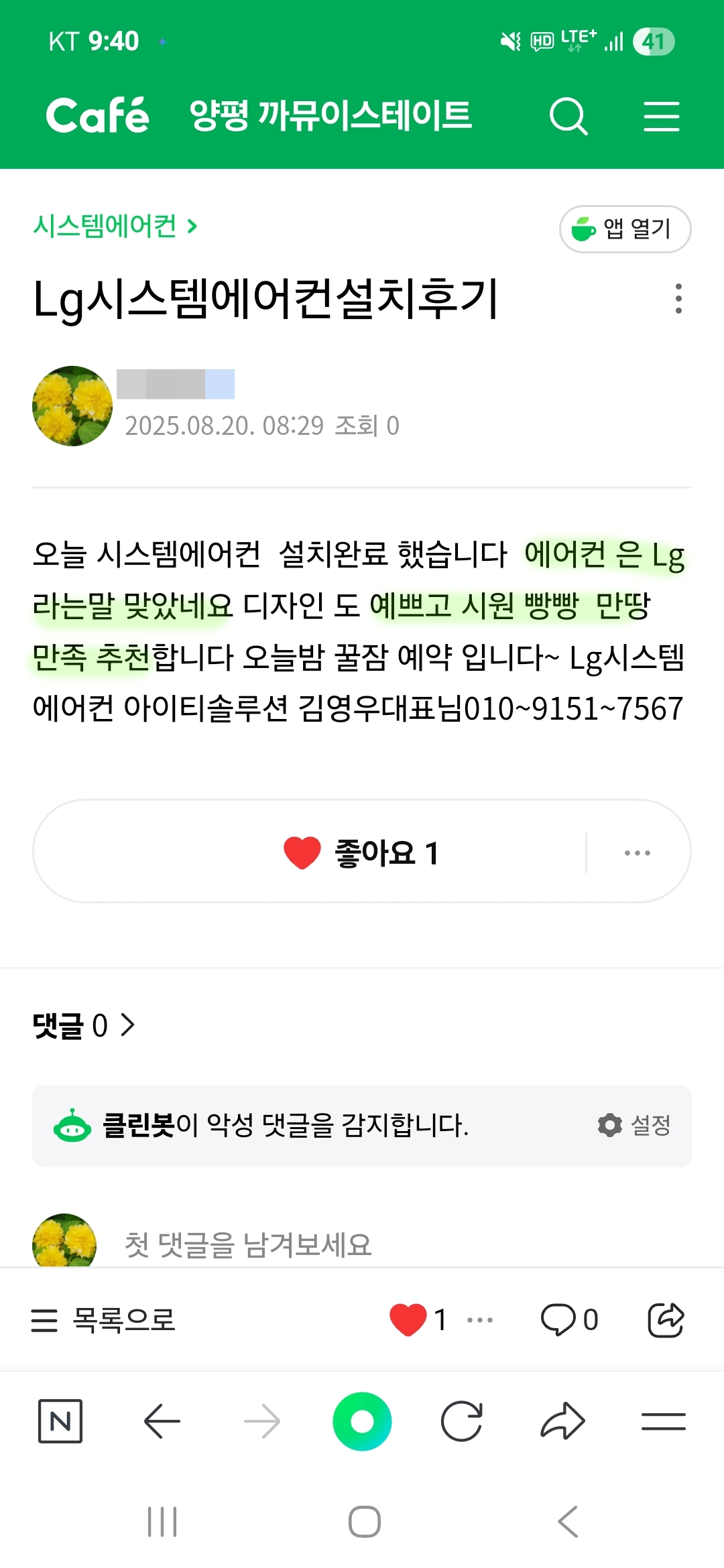Open the search icon in the cafe header

(x=568, y=116)
